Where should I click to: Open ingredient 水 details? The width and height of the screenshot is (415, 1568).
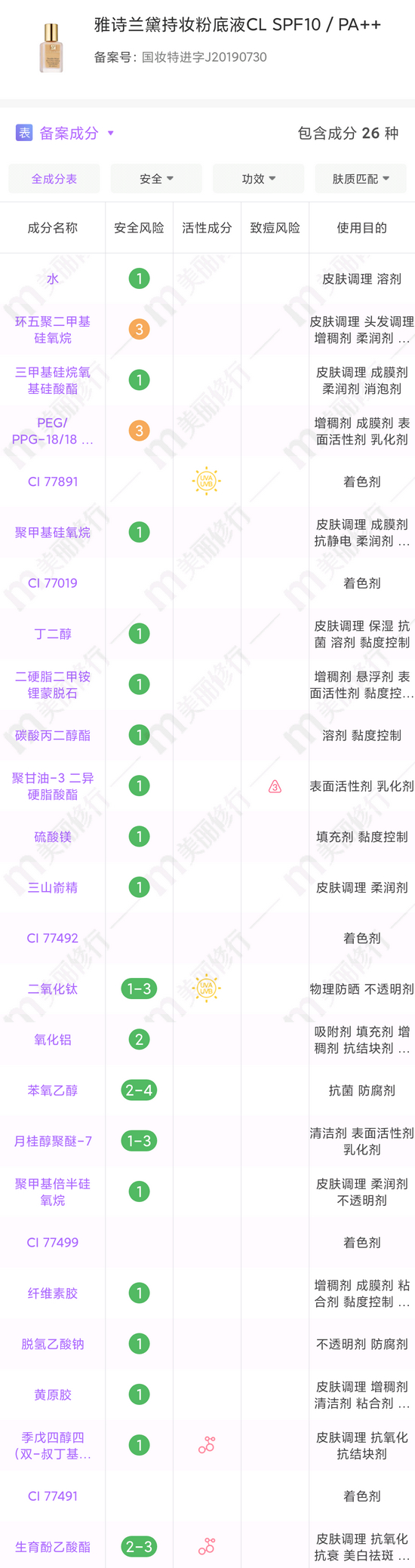click(x=53, y=279)
